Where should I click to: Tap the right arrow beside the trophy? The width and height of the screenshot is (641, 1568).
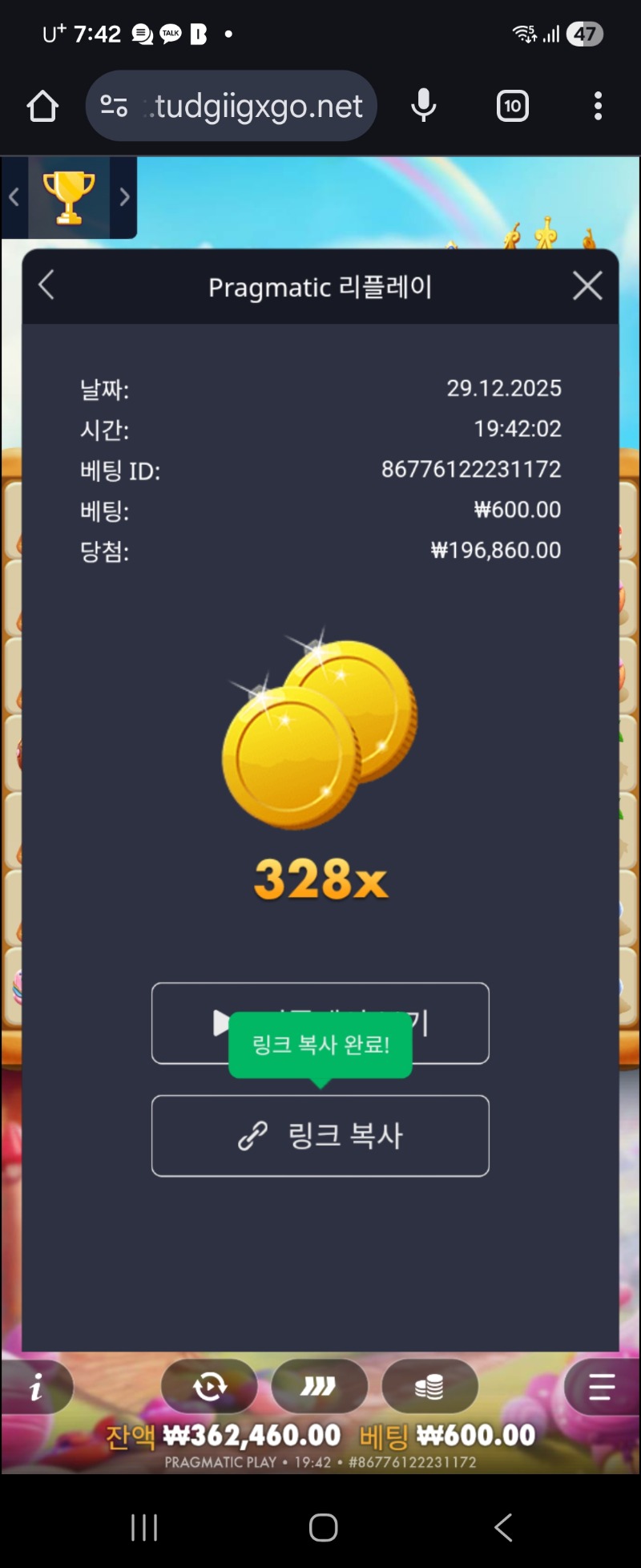(x=124, y=197)
